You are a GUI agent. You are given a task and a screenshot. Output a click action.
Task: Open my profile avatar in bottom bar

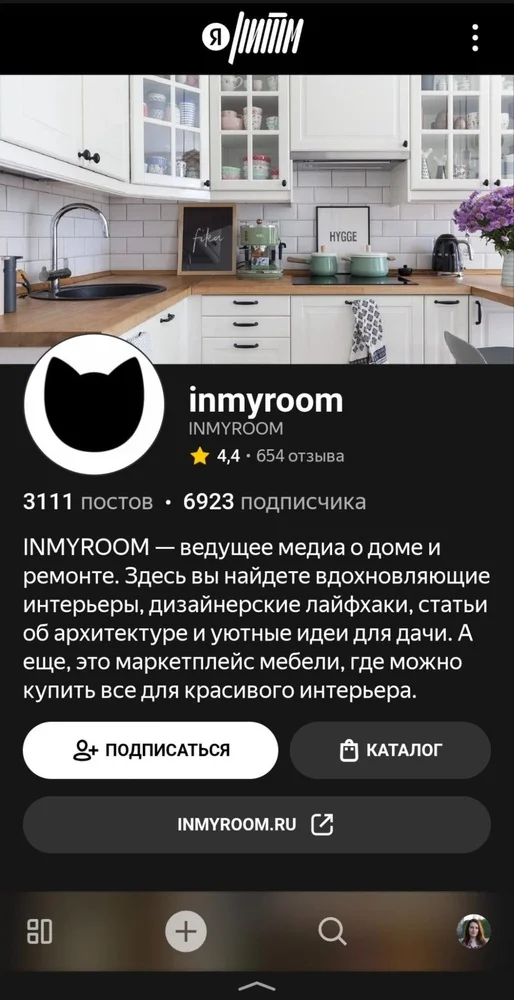(474, 932)
